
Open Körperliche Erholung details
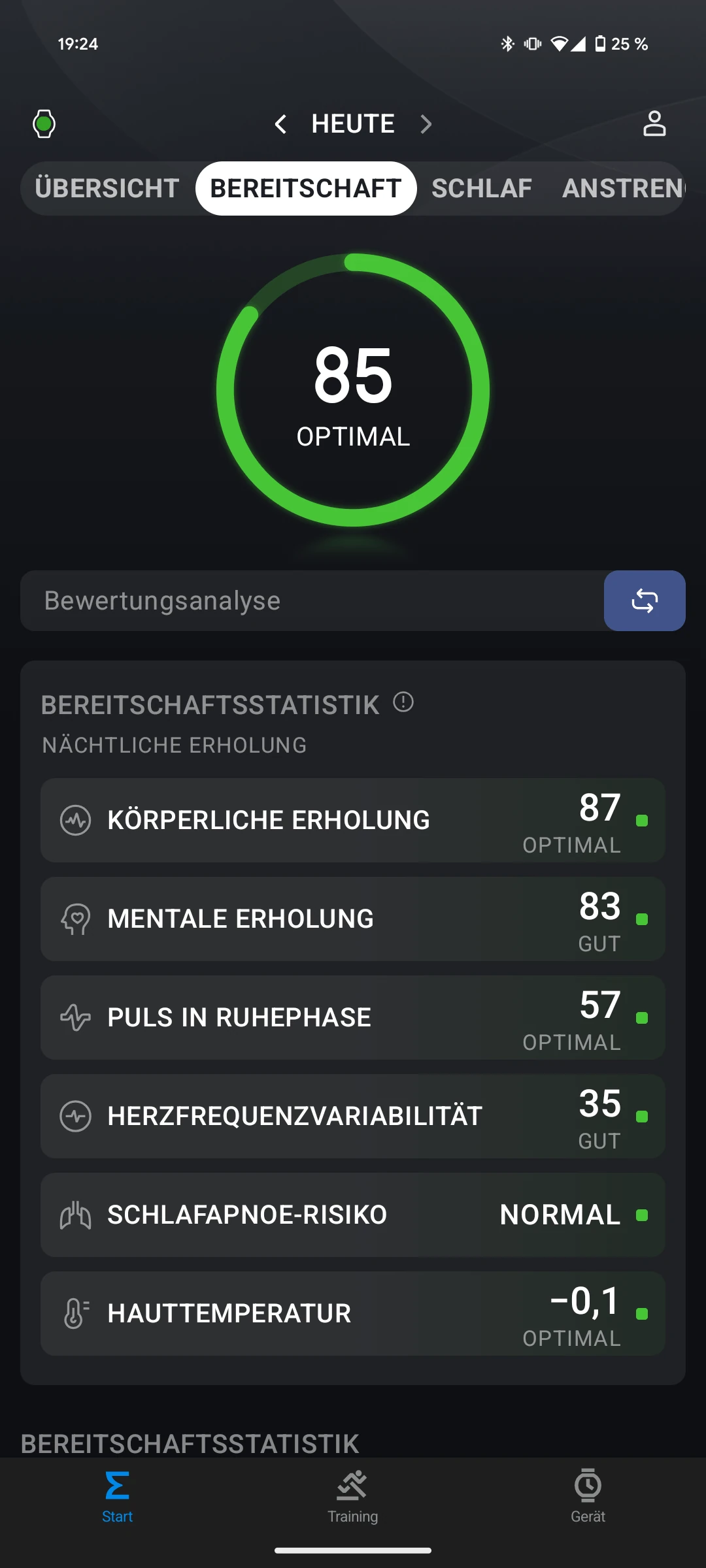(x=353, y=820)
